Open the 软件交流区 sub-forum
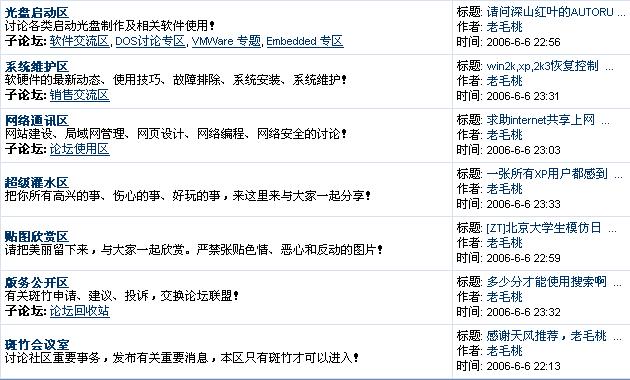 (x=80, y=41)
